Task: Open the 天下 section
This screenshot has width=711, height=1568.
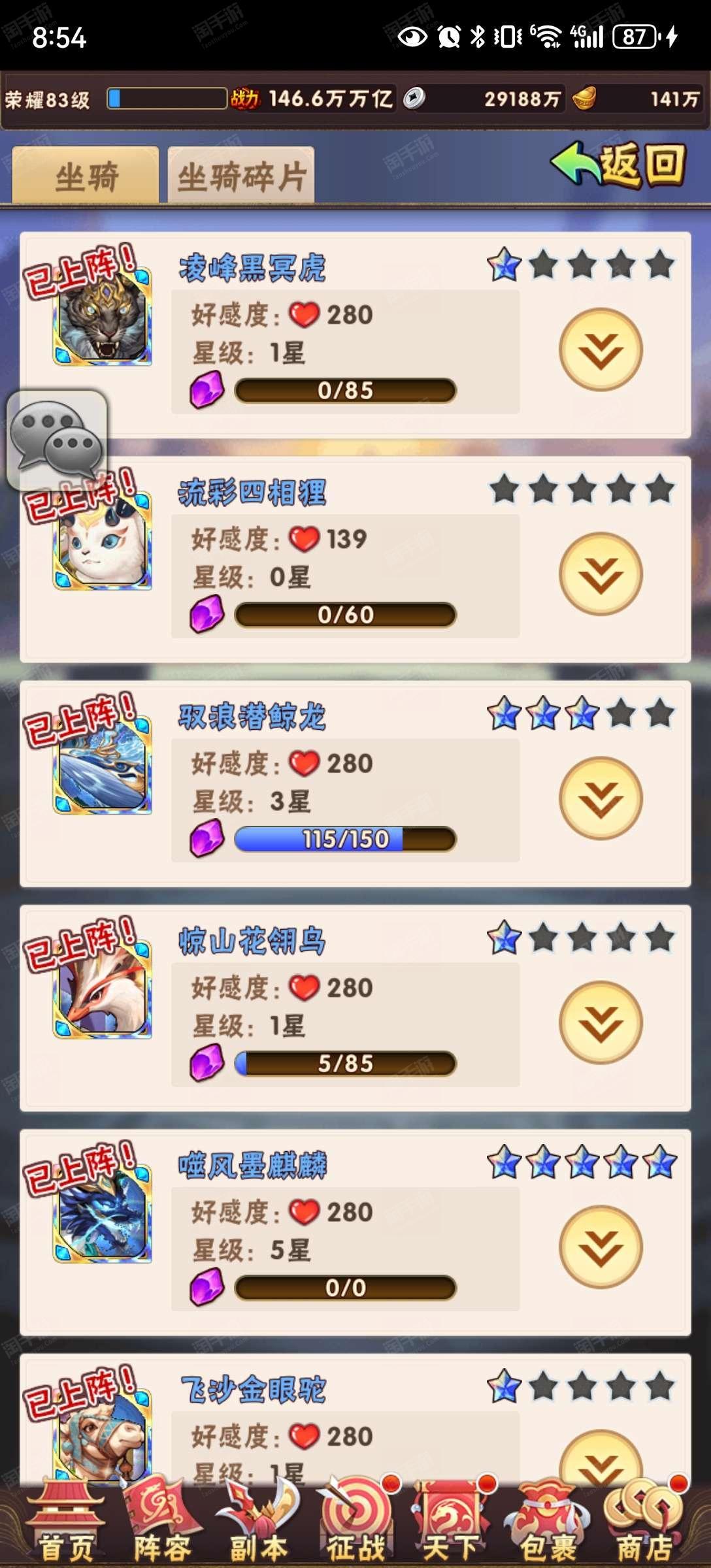Action: point(452,1521)
